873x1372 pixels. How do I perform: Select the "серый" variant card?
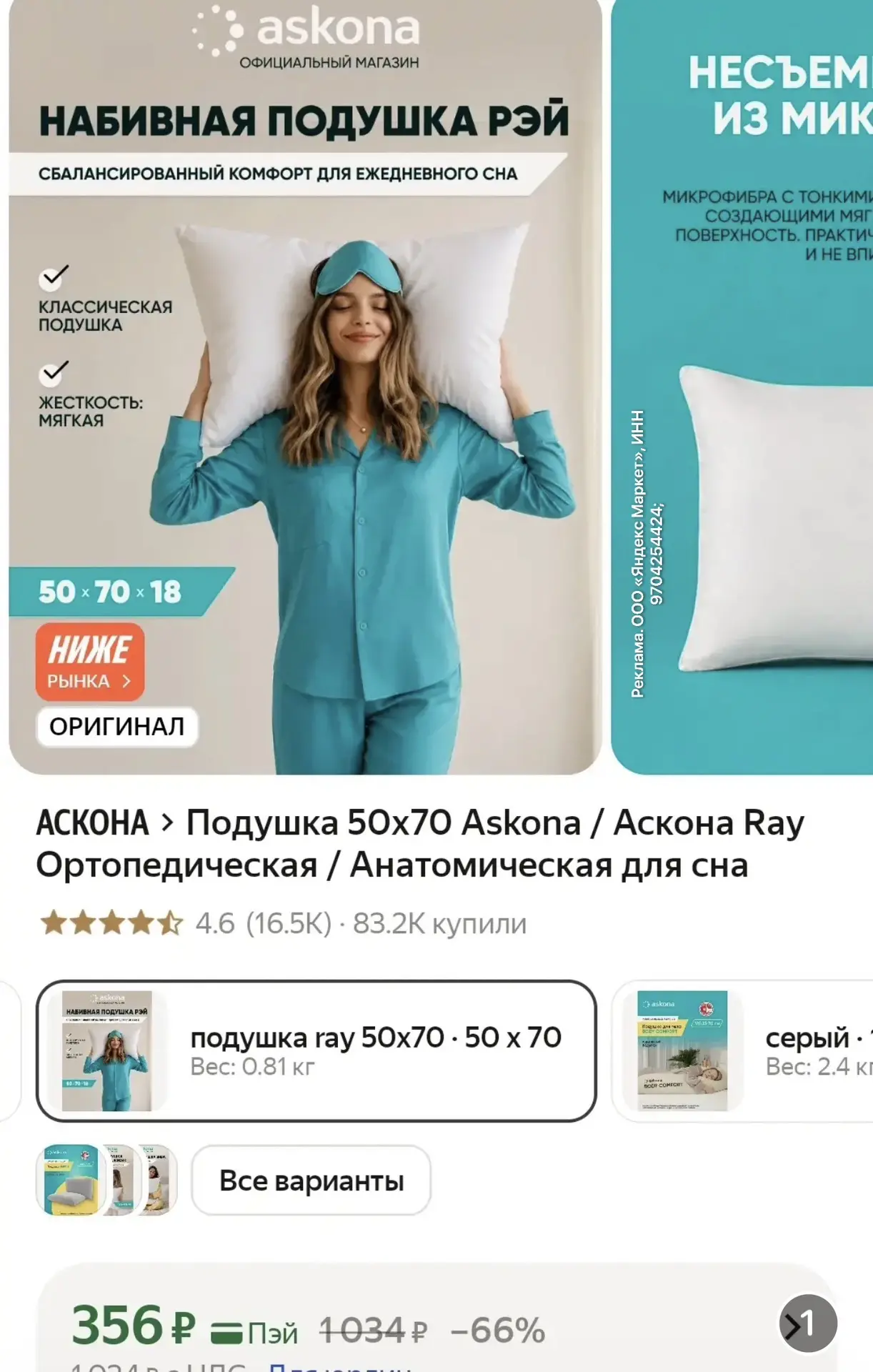[742, 1050]
